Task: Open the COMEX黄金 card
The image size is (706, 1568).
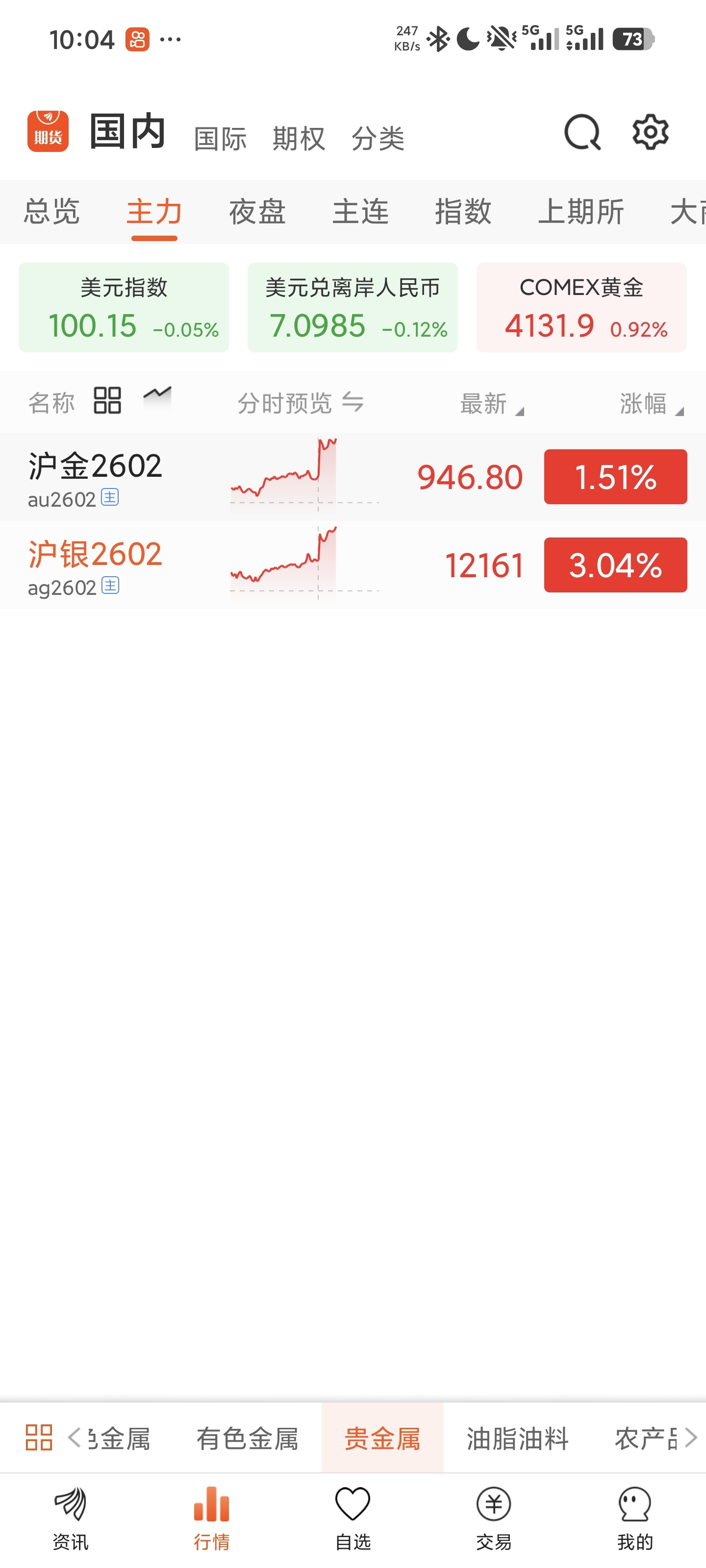Action: pyautogui.click(x=581, y=307)
